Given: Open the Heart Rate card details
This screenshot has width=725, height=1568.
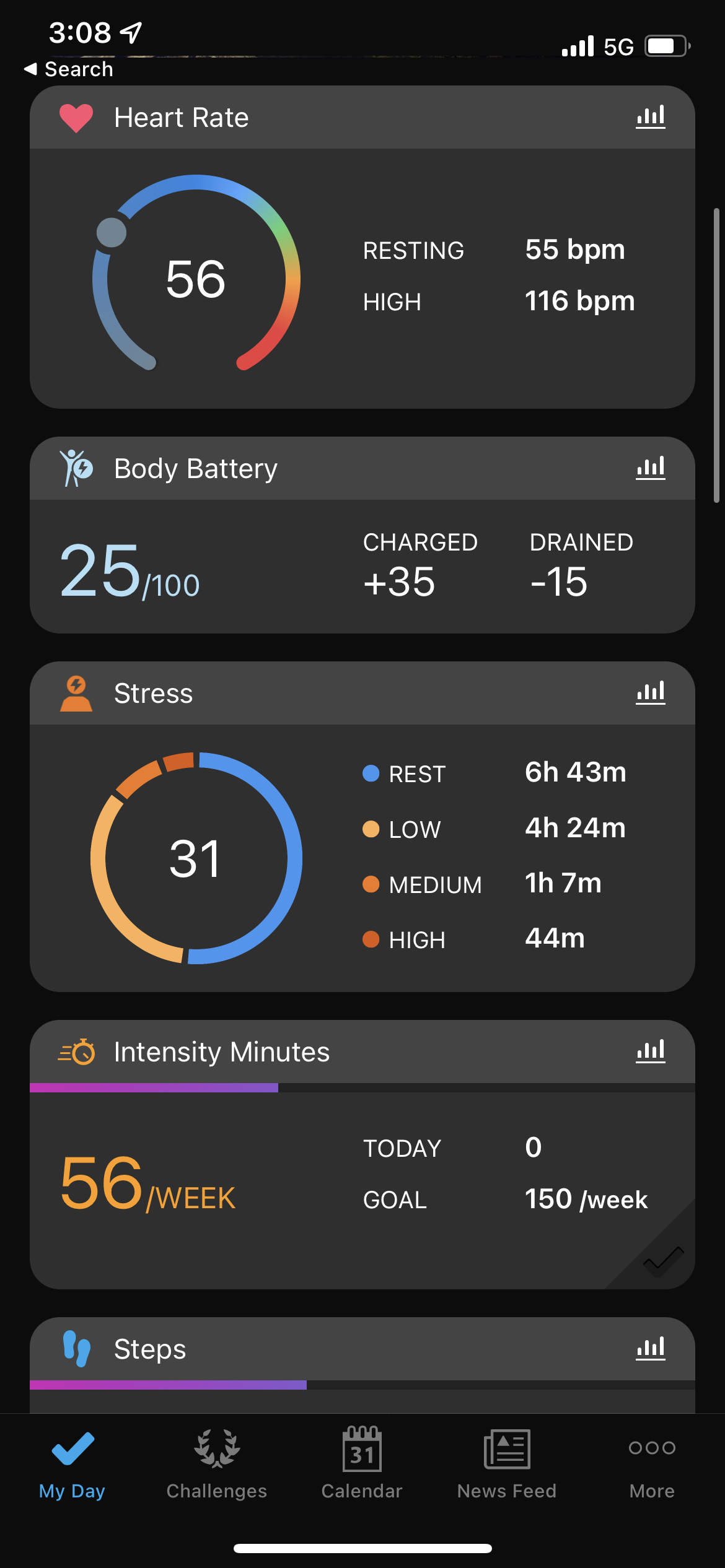Looking at the screenshot, I should pyautogui.click(x=362, y=247).
